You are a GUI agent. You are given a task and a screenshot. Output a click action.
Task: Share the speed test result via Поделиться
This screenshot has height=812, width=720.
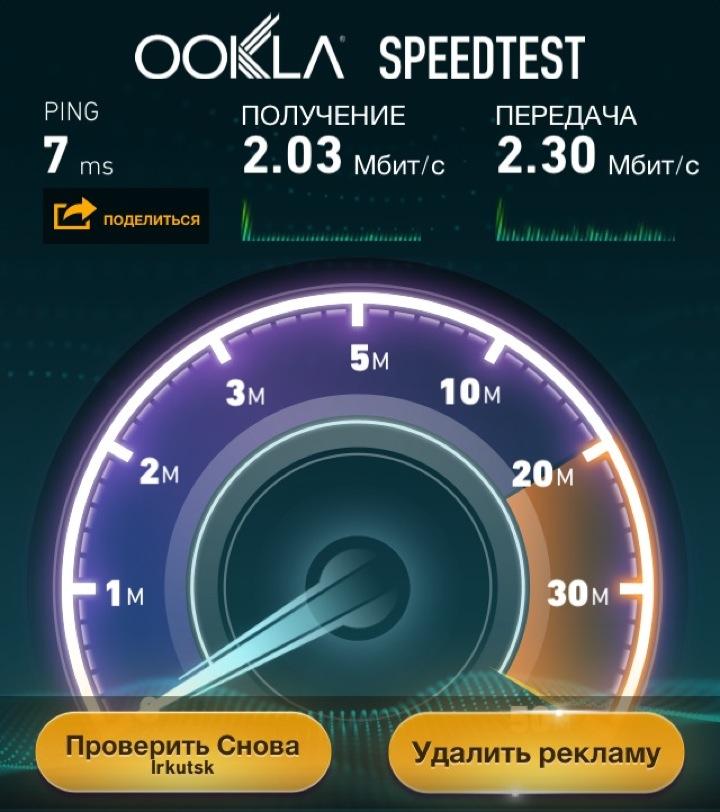click(126, 217)
